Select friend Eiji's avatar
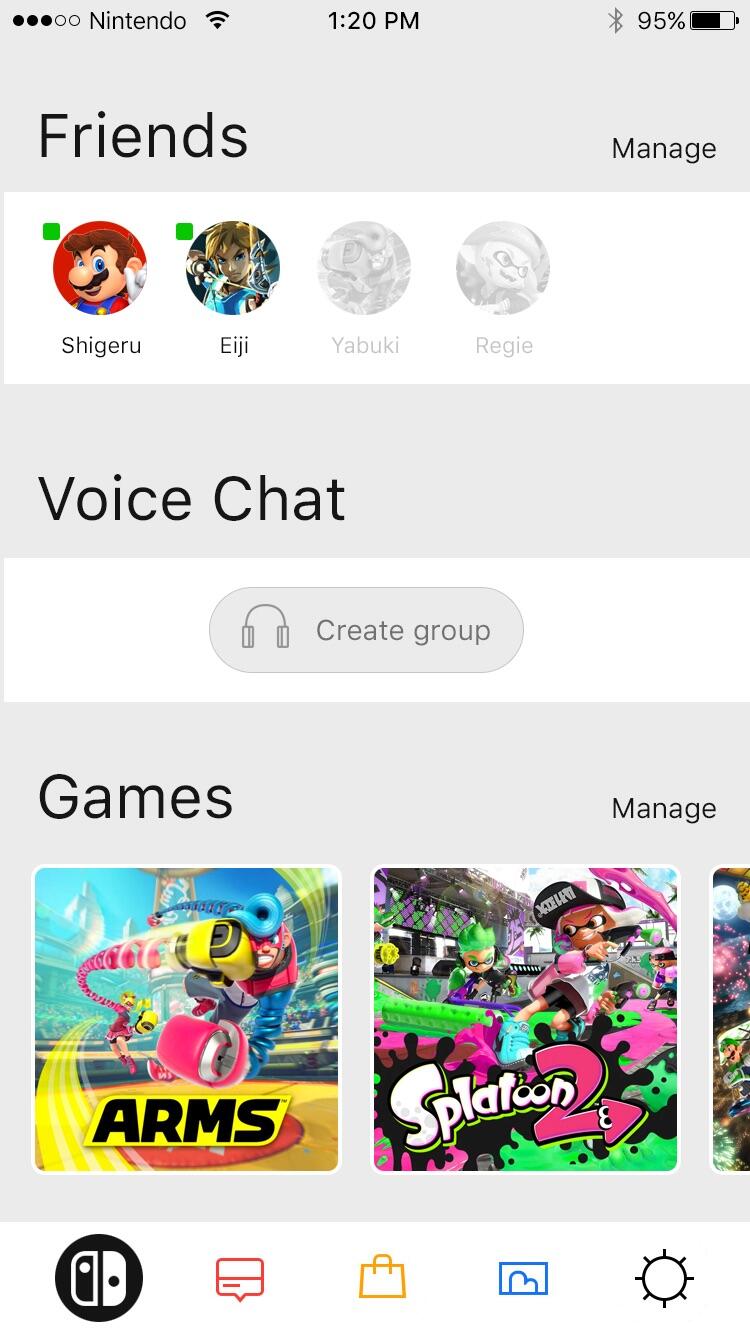This screenshot has width=750, height=1334. [x=233, y=269]
